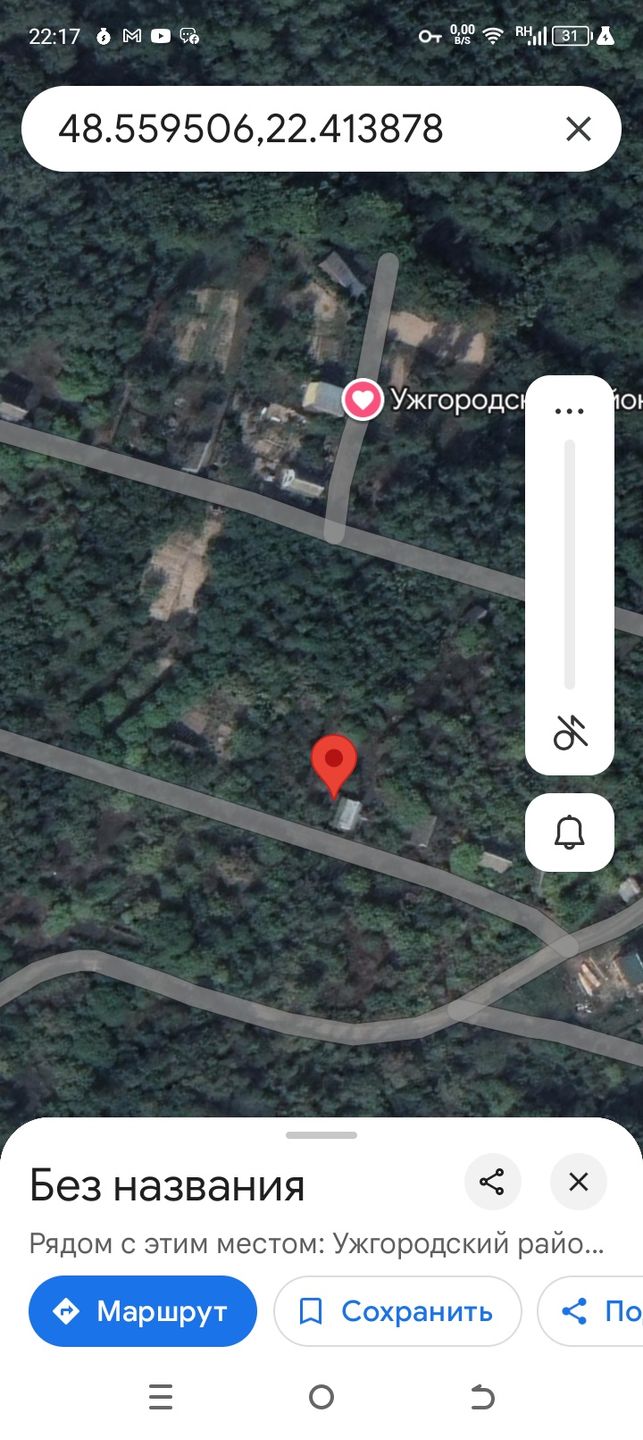The image size is (643, 1440).
Task: Share this place via the round share icon
Action: pyautogui.click(x=492, y=1182)
